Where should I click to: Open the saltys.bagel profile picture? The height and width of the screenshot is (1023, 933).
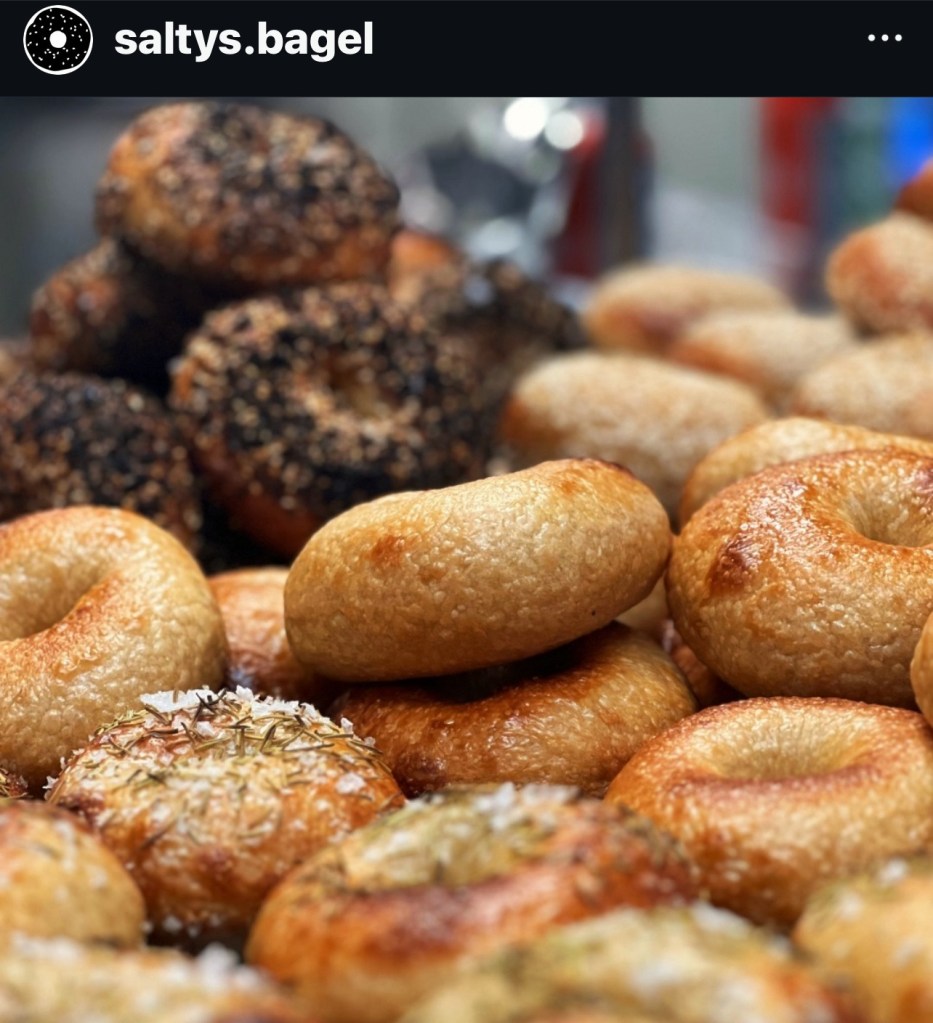pyautogui.click(x=58, y=40)
